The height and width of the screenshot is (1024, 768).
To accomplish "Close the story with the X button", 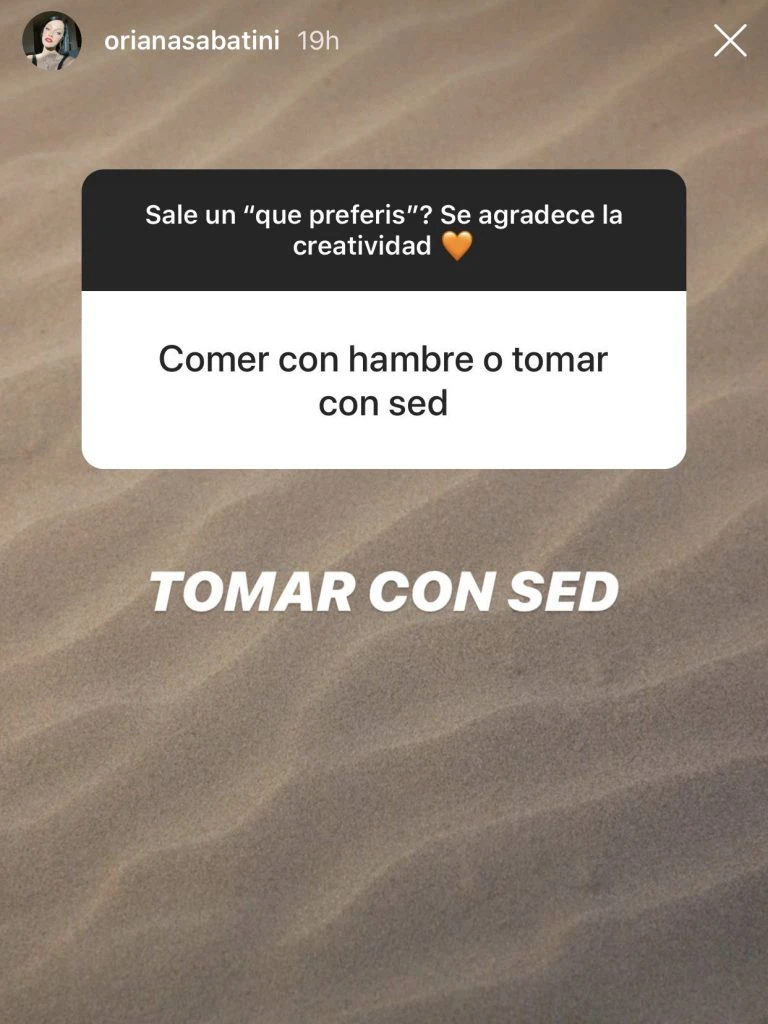I will (x=730, y=41).
